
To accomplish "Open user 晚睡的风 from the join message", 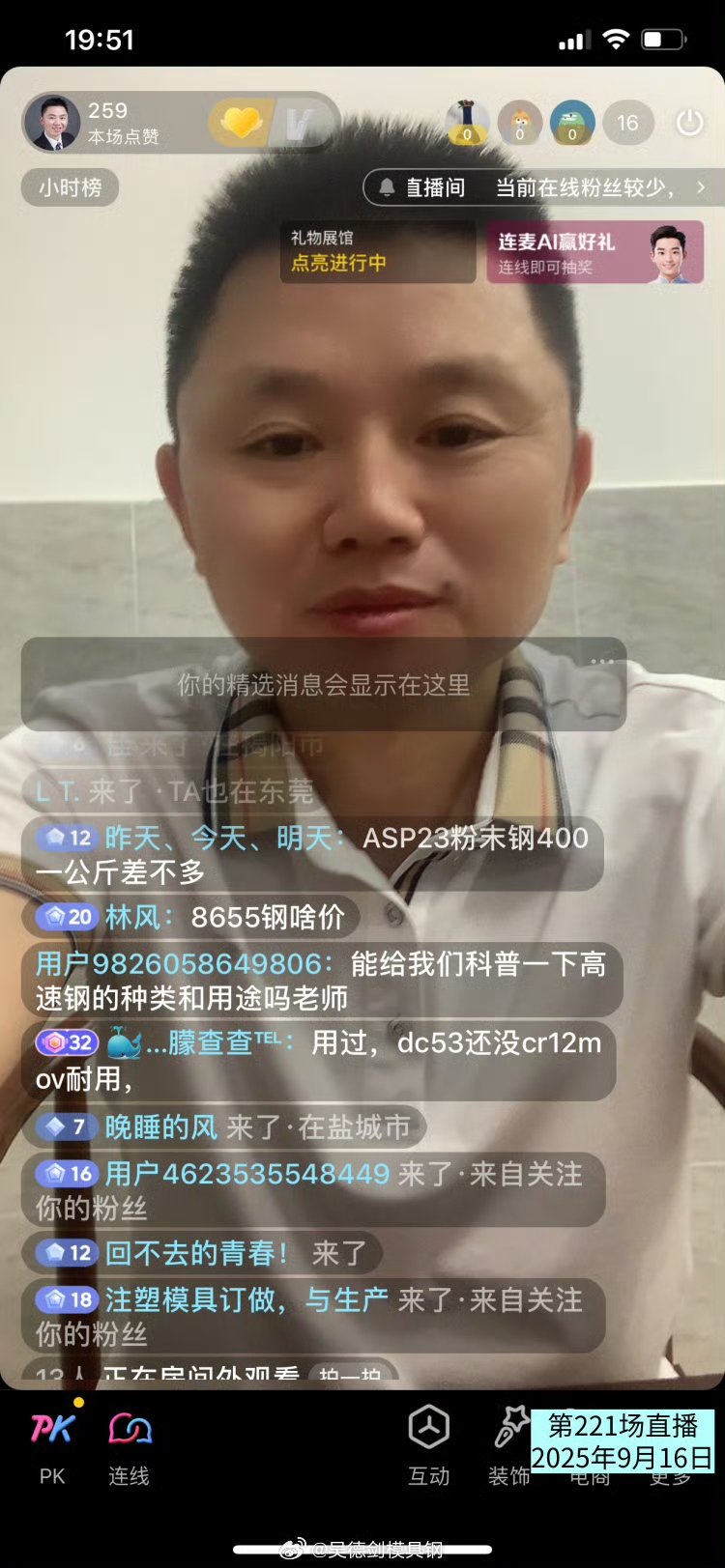I will coord(160,1126).
